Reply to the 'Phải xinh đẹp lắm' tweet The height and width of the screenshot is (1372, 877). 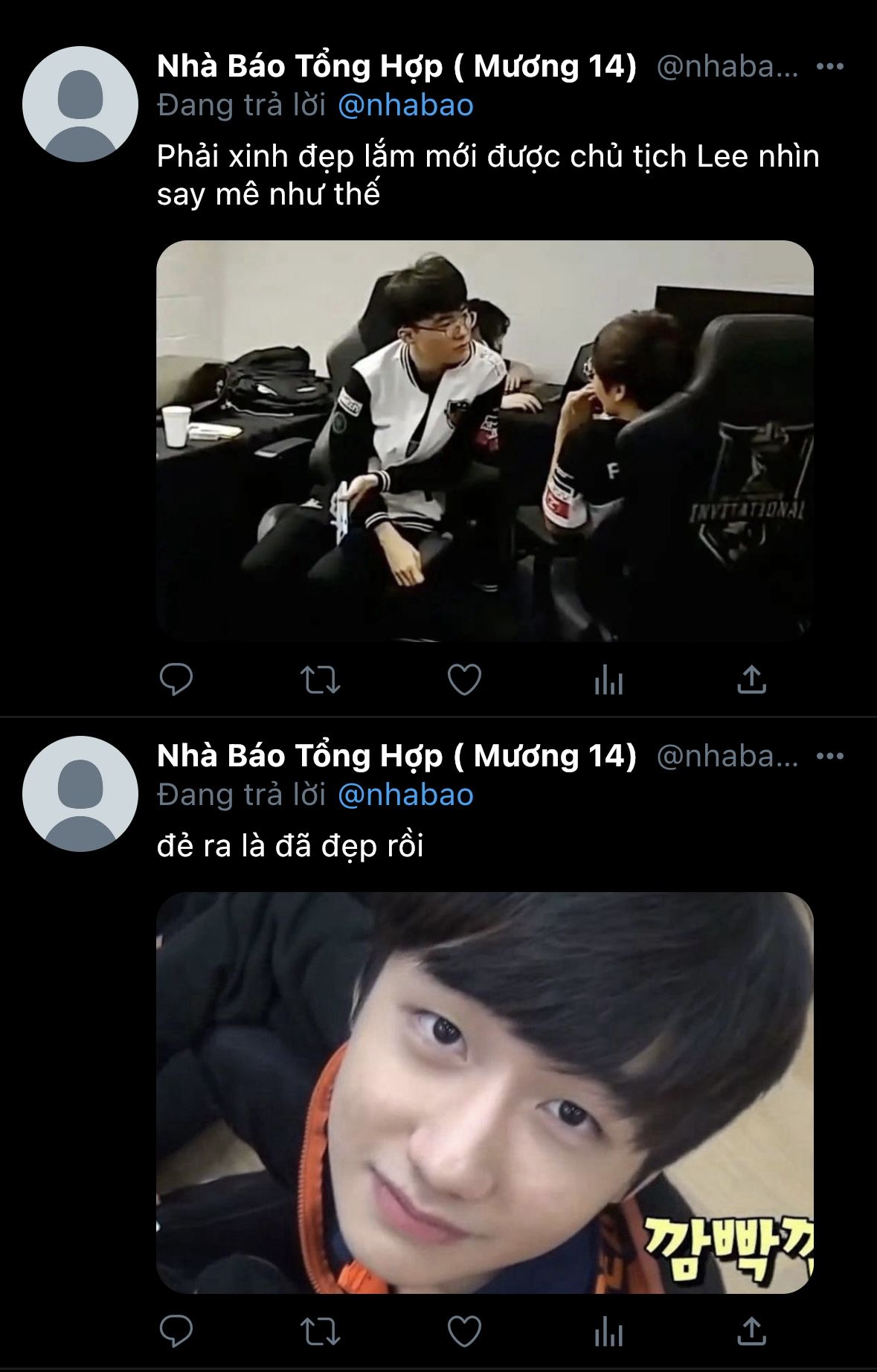[176, 679]
